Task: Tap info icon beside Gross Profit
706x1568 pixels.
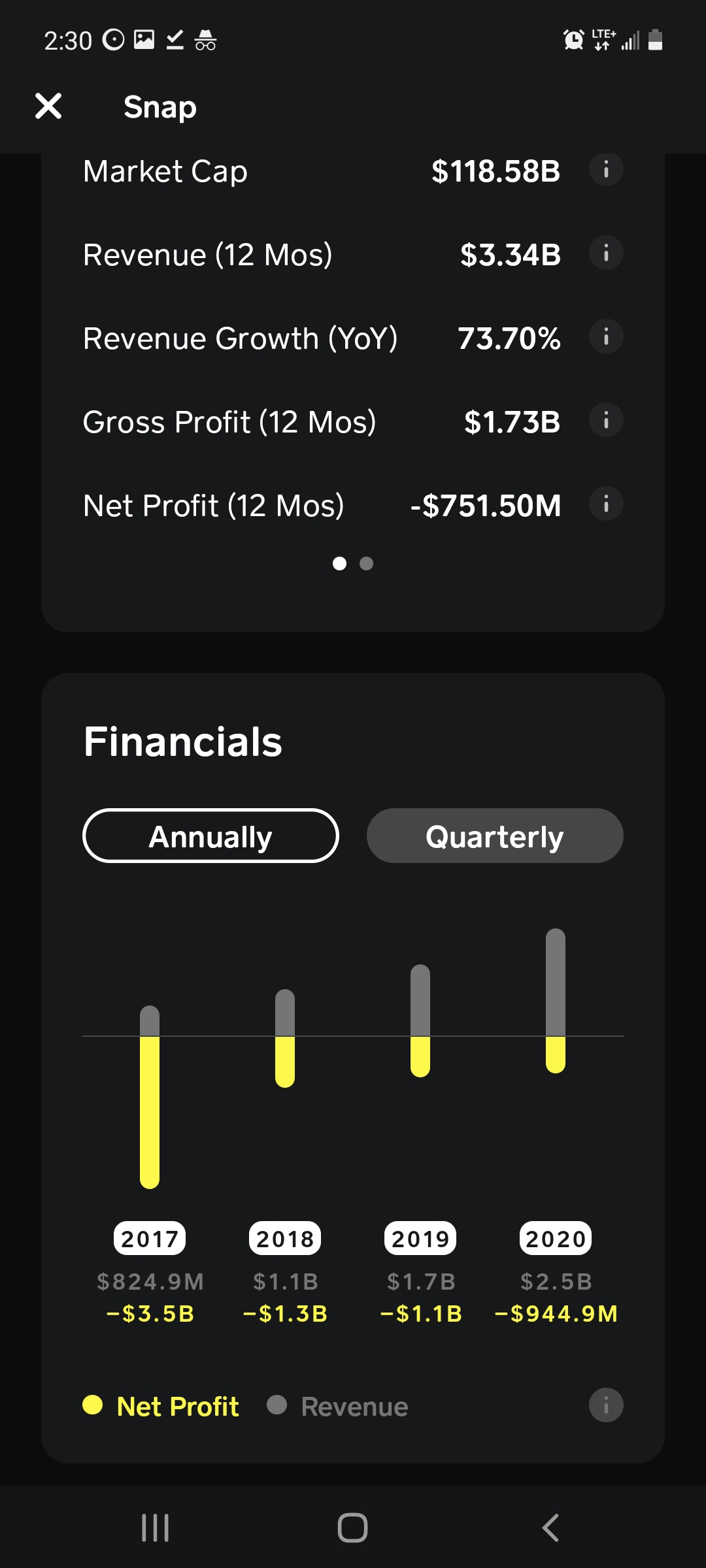Action: pos(606,421)
